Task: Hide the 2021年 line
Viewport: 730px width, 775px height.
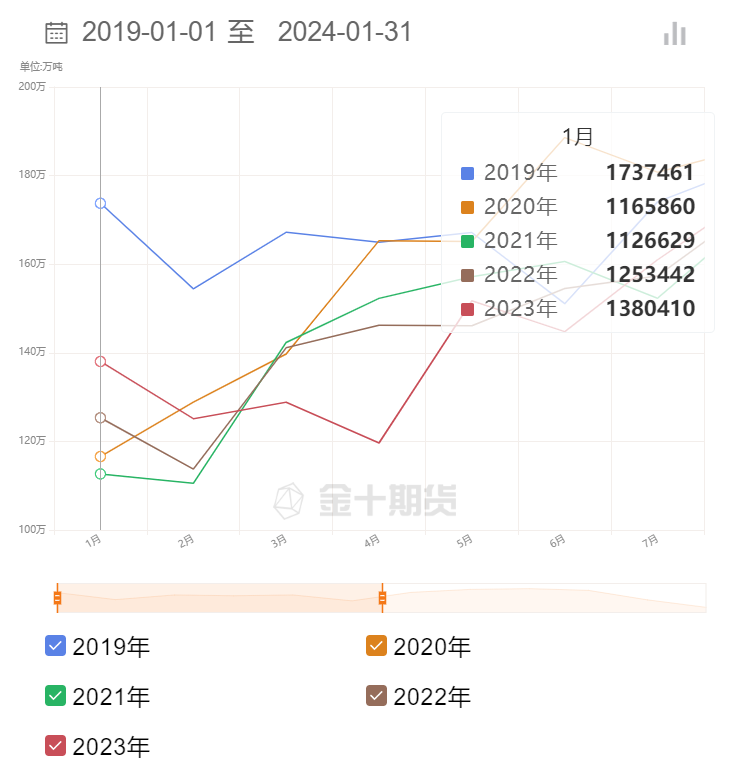Action: [56, 696]
